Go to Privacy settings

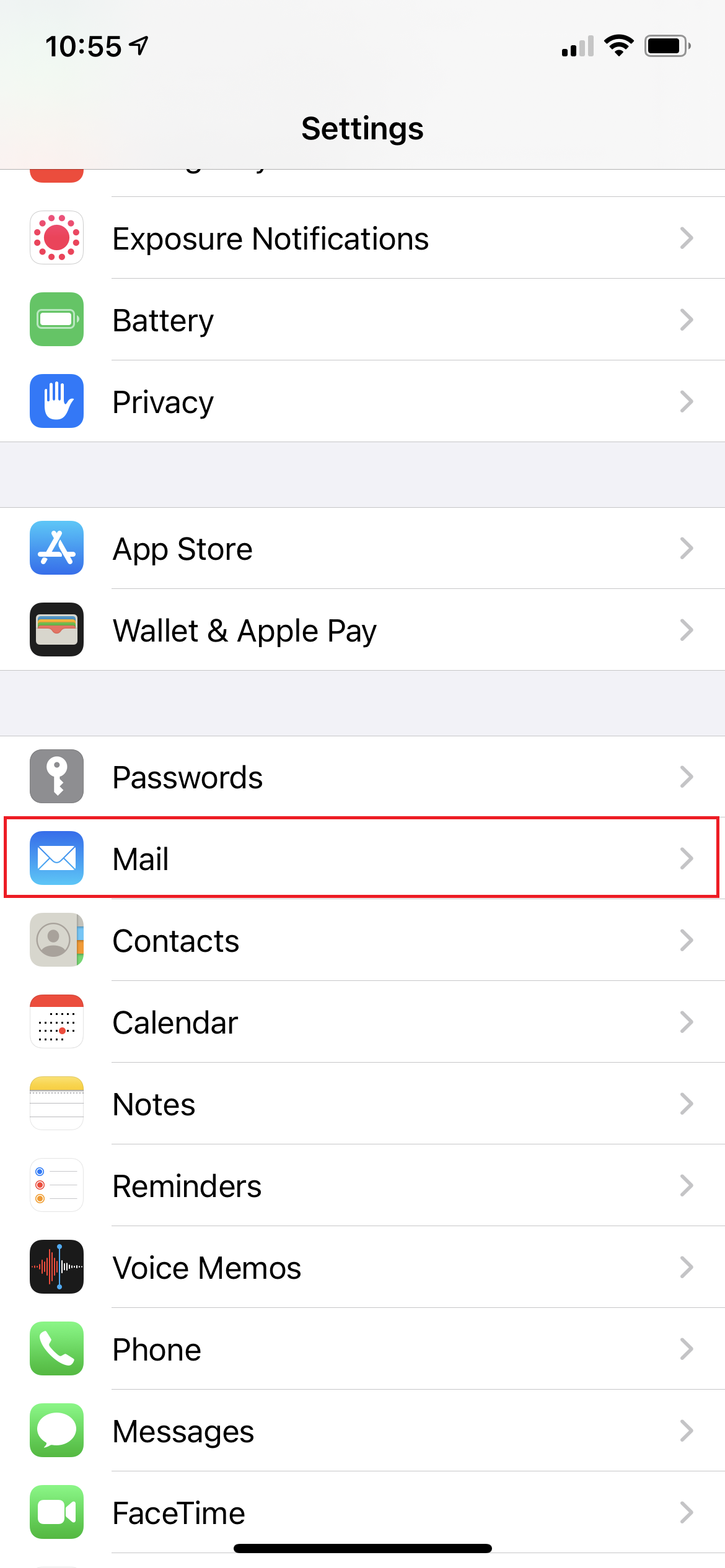(x=362, y=401)
